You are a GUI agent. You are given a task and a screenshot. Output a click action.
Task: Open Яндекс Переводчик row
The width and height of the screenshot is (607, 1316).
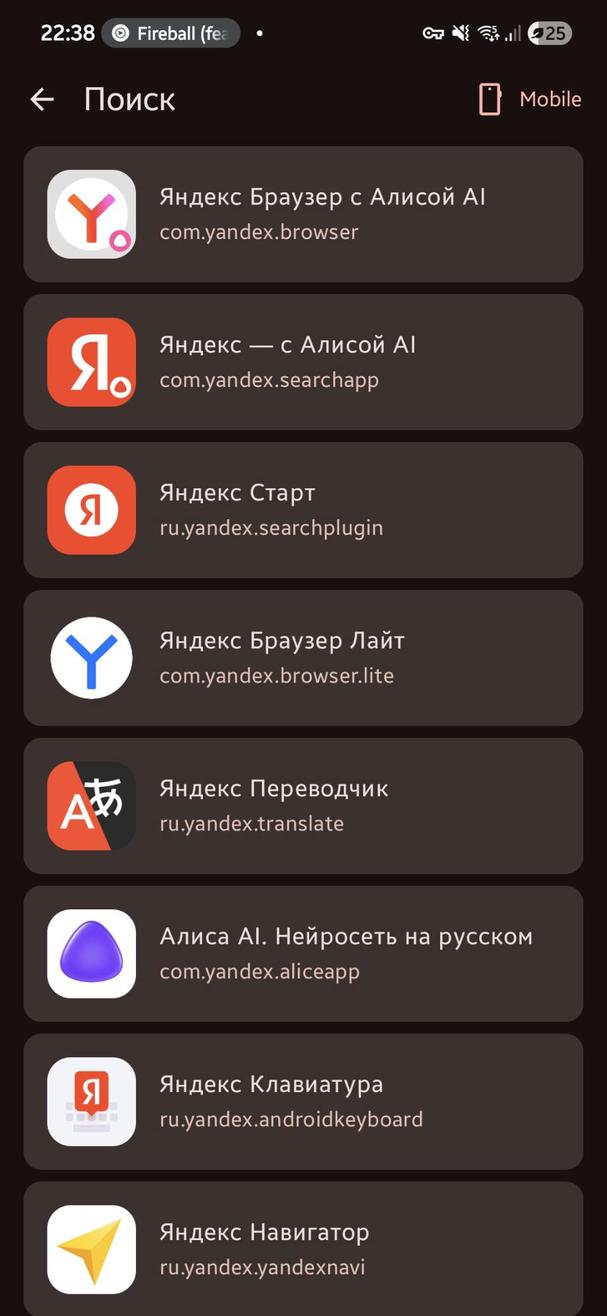pyautogui.click(x=303, y=806)
